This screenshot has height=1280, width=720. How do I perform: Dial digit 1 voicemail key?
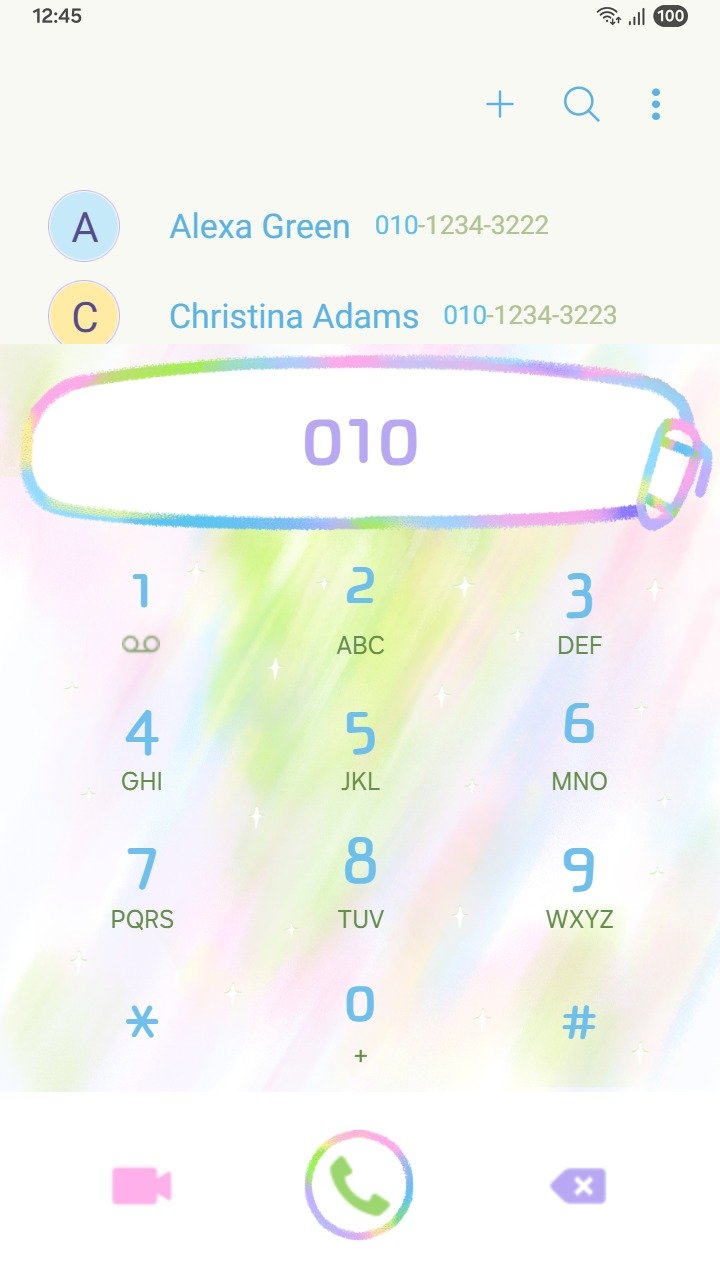click(142, 612)
